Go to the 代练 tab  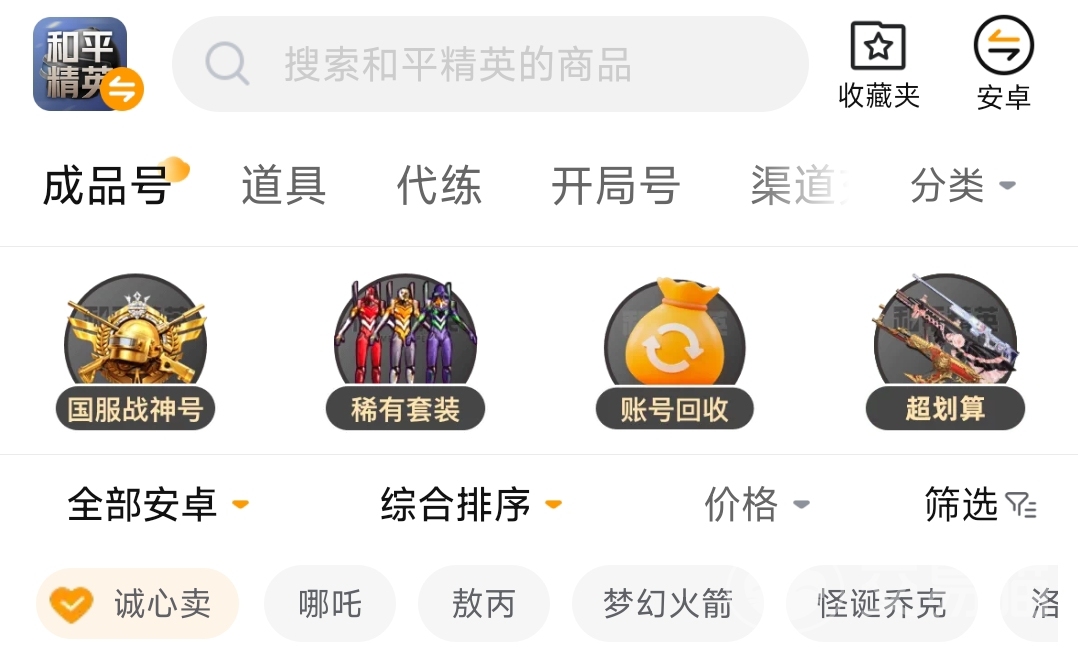pos(439,186)
